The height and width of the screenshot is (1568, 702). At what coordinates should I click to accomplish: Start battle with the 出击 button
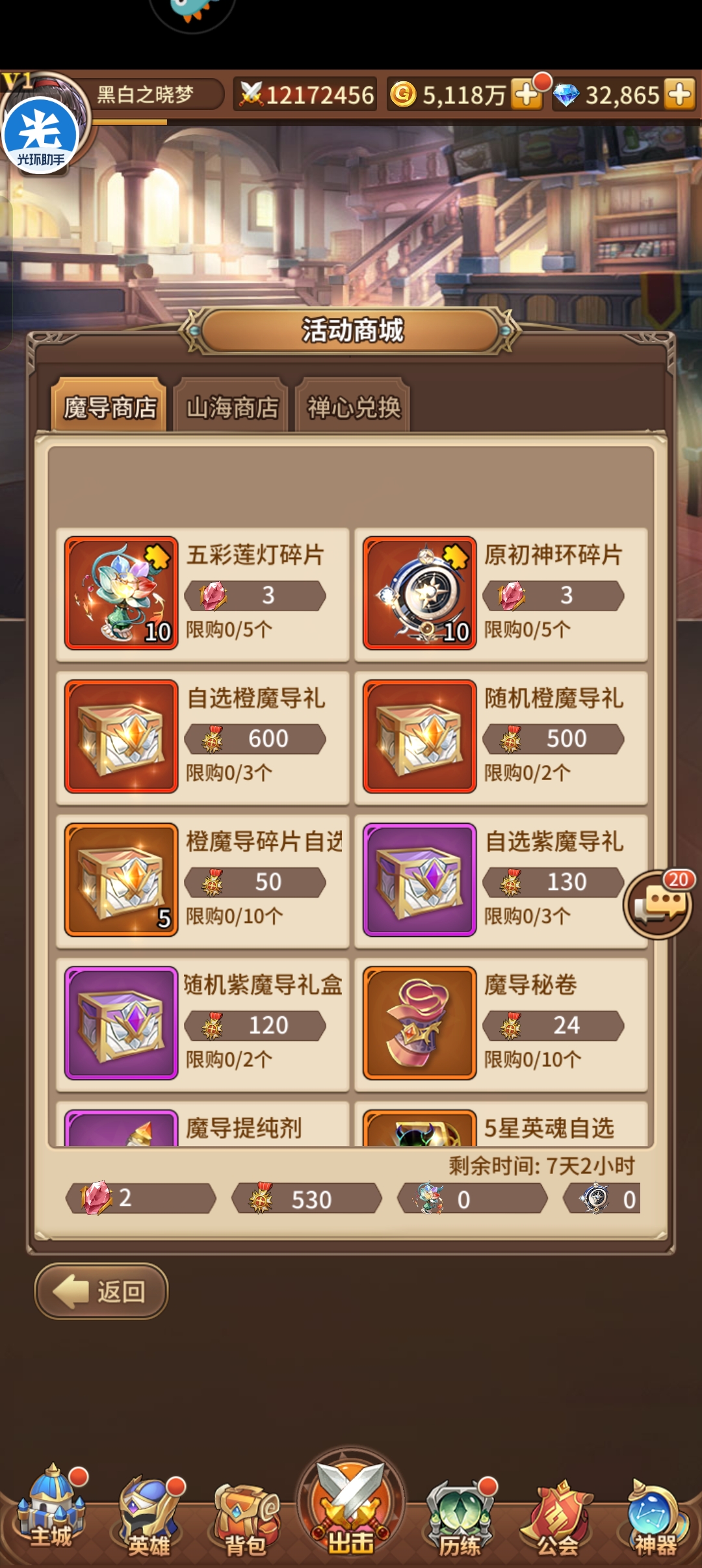click(x=351, y=1505)
